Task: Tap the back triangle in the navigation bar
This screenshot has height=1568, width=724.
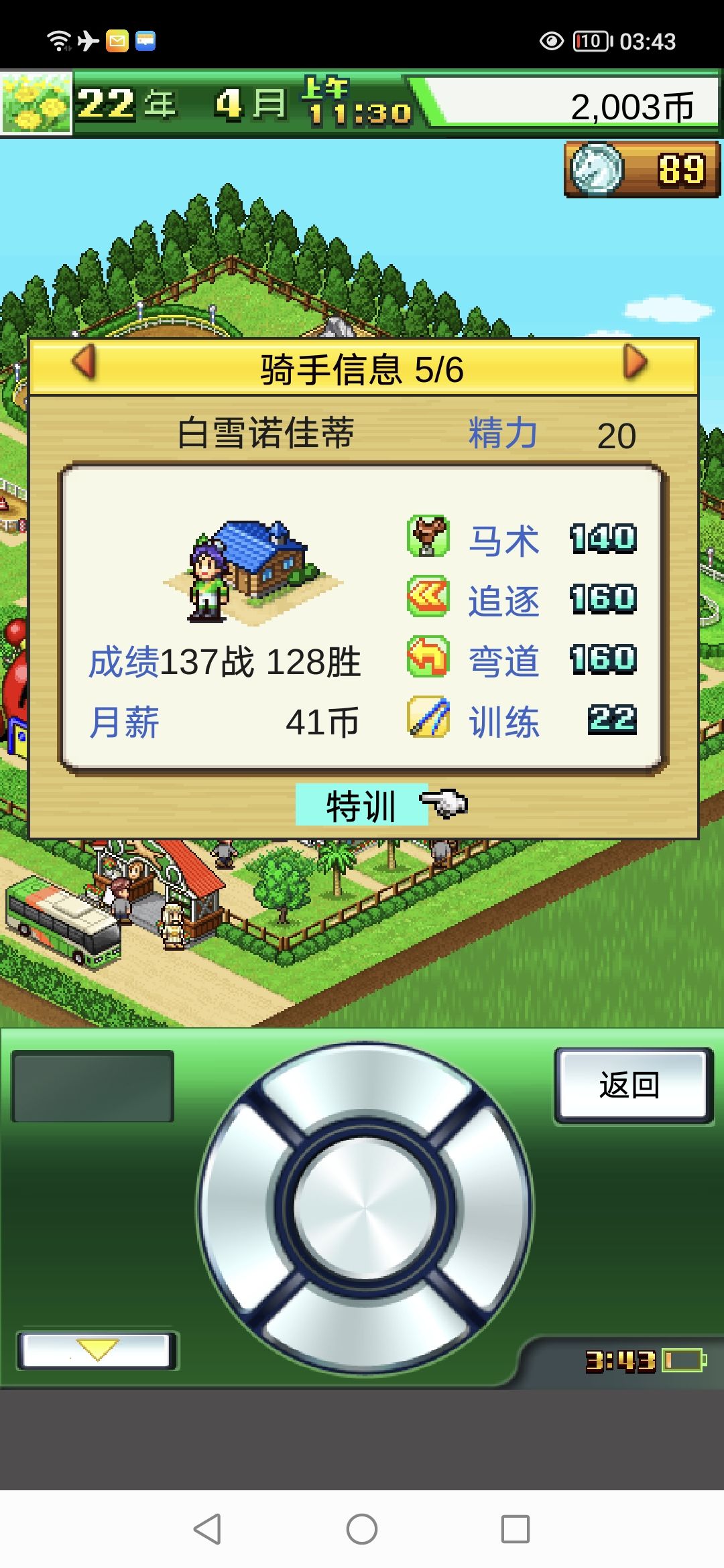Action: point(204,1528)
